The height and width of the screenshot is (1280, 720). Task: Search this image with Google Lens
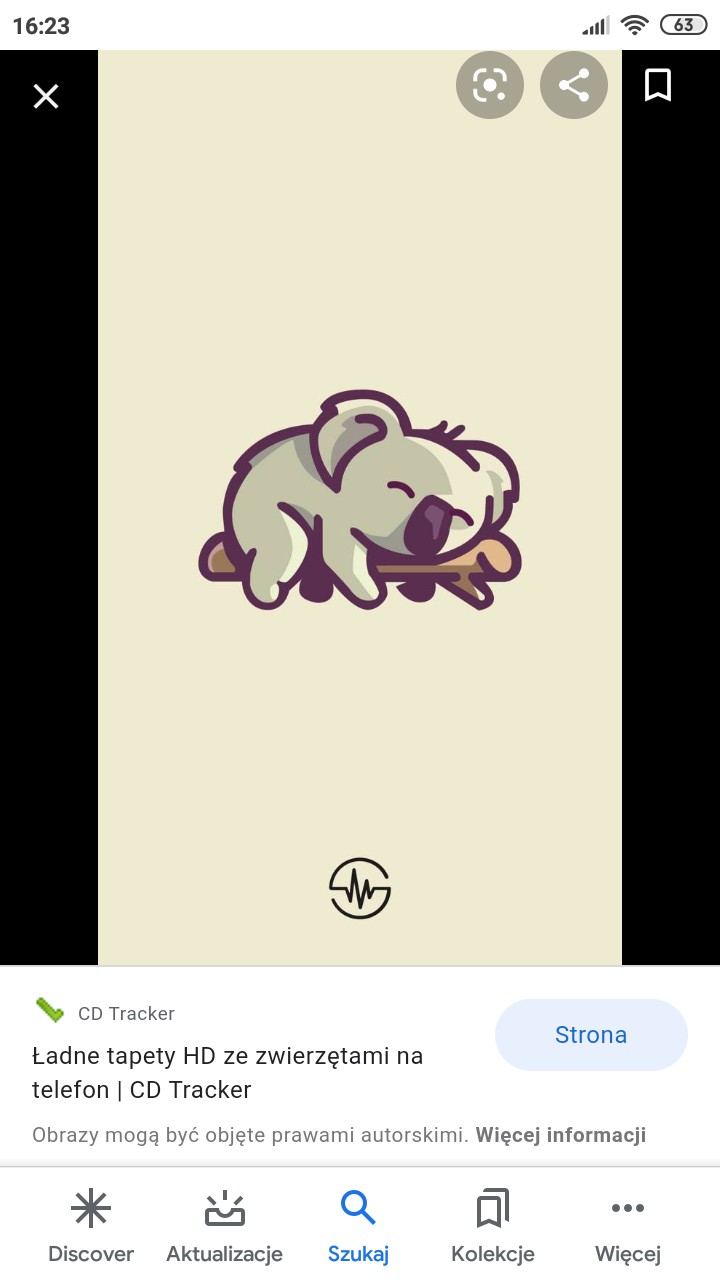[490, 86]
